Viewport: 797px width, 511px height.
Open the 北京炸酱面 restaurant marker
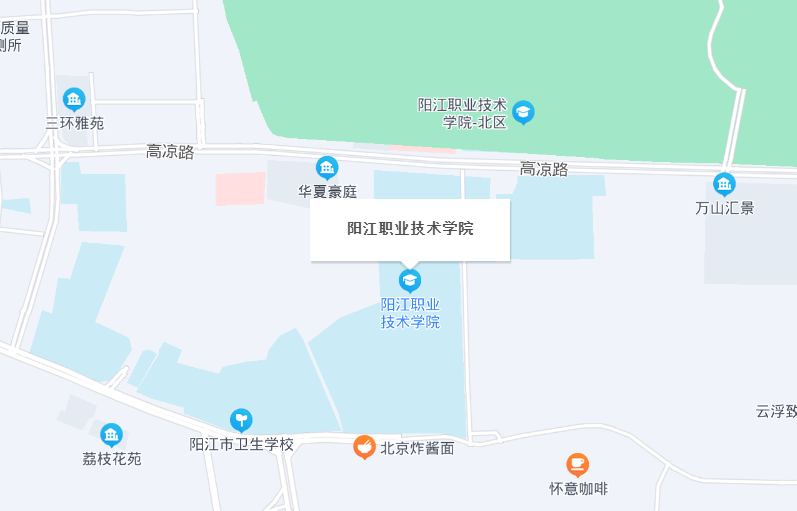[x=365, y=446]
